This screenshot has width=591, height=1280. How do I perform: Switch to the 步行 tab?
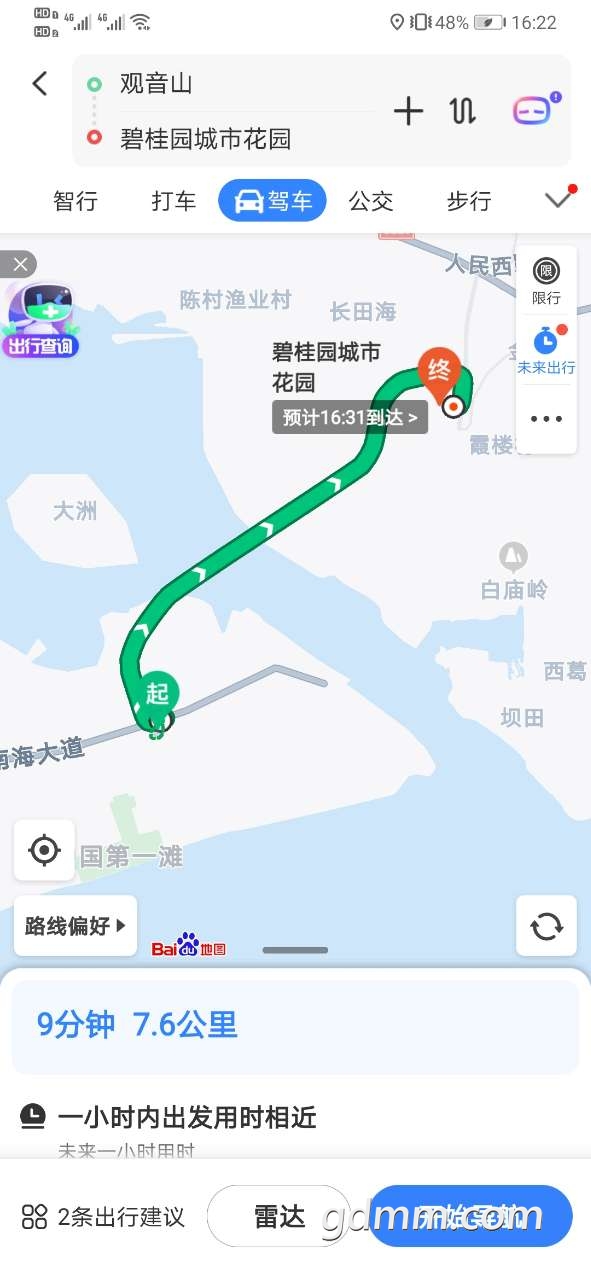469,201
